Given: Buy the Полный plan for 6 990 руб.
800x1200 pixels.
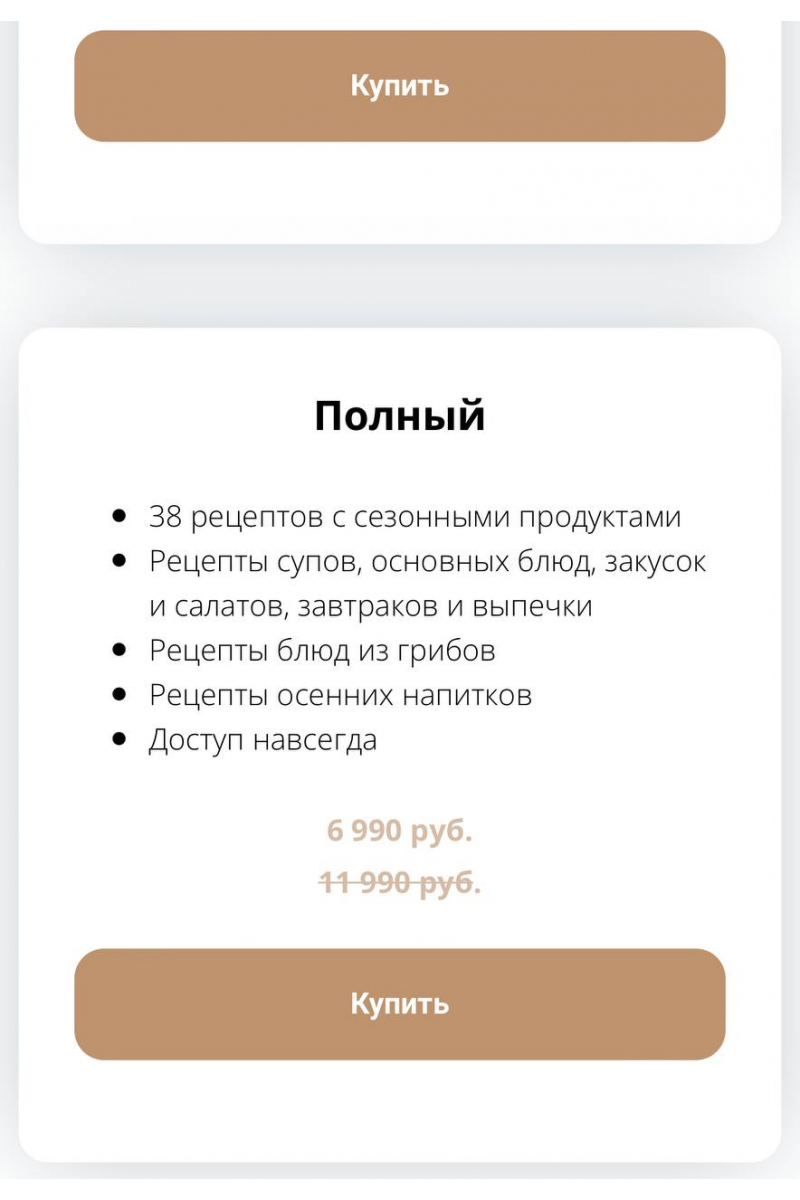Looking at the screenshot, I should click(399, 1004).
